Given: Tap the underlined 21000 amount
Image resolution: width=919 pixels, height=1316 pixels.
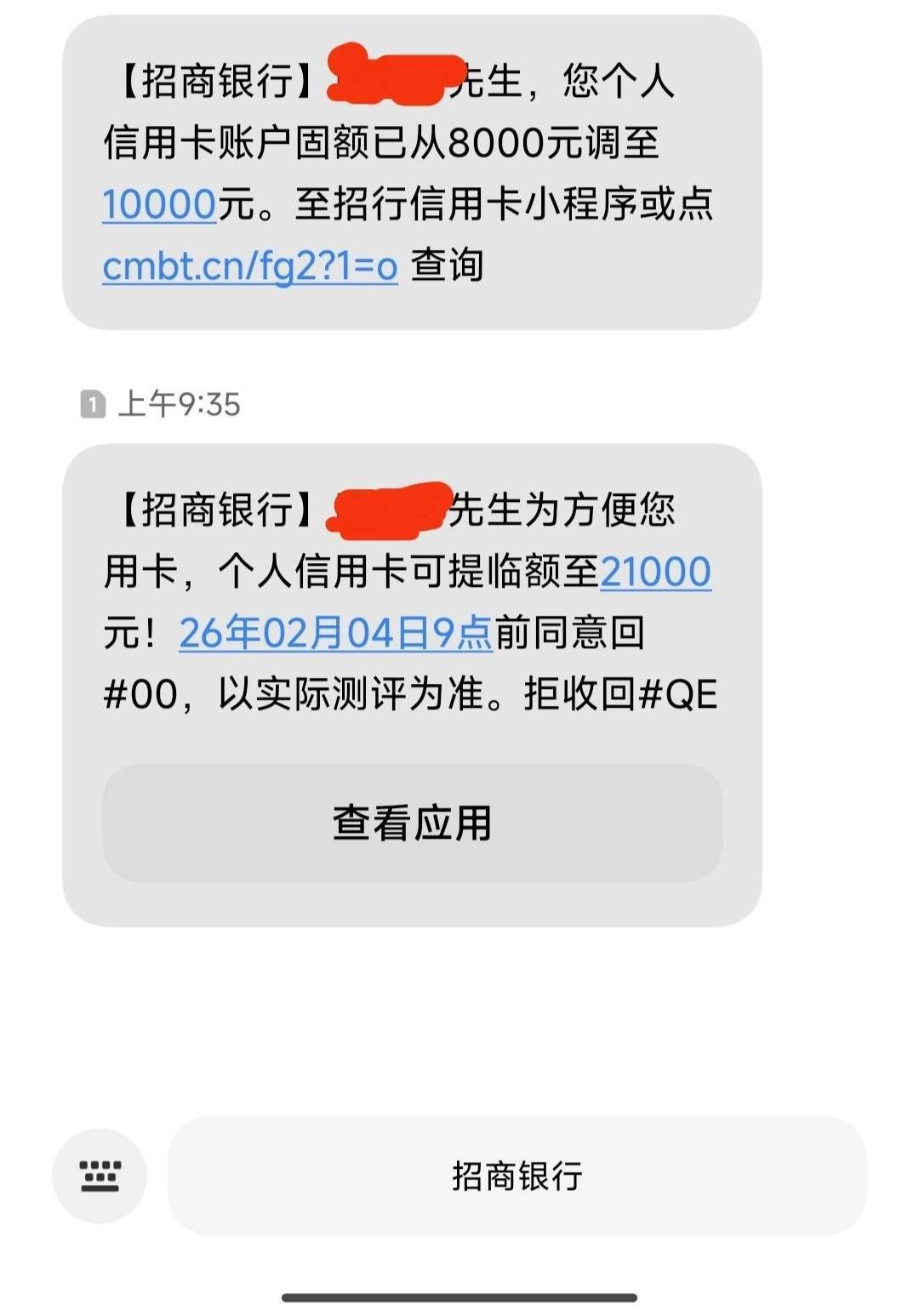Looking at the screenshot, I should (x=655, y=572).
